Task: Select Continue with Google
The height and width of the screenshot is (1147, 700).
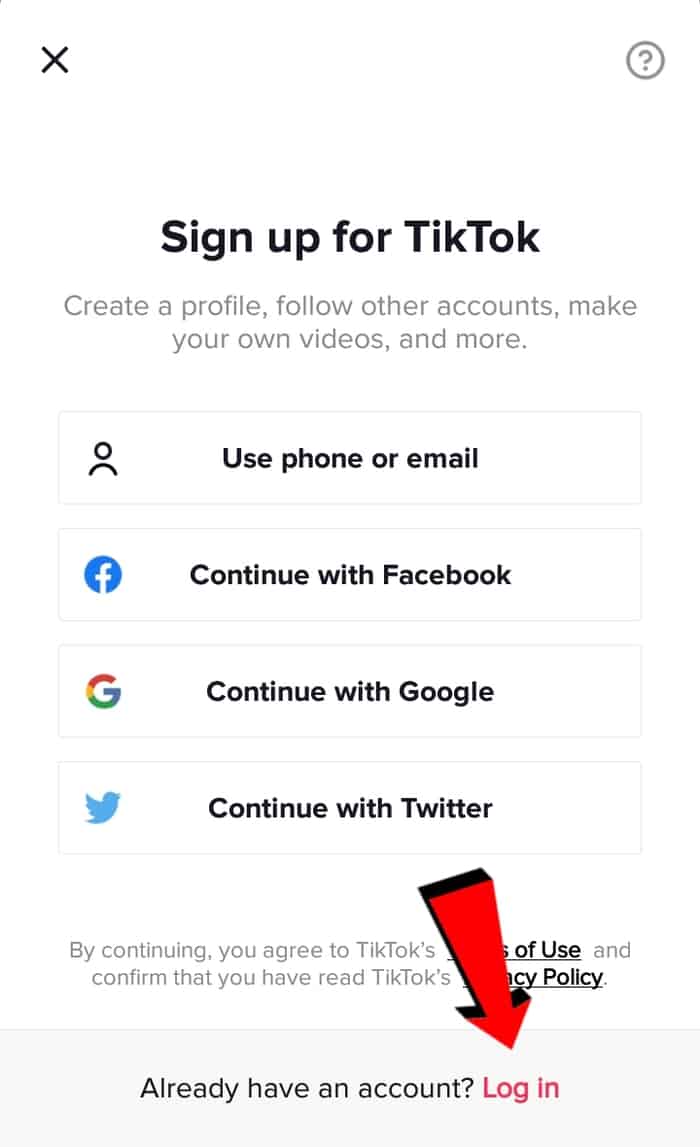Action: [x=349, y=692]
